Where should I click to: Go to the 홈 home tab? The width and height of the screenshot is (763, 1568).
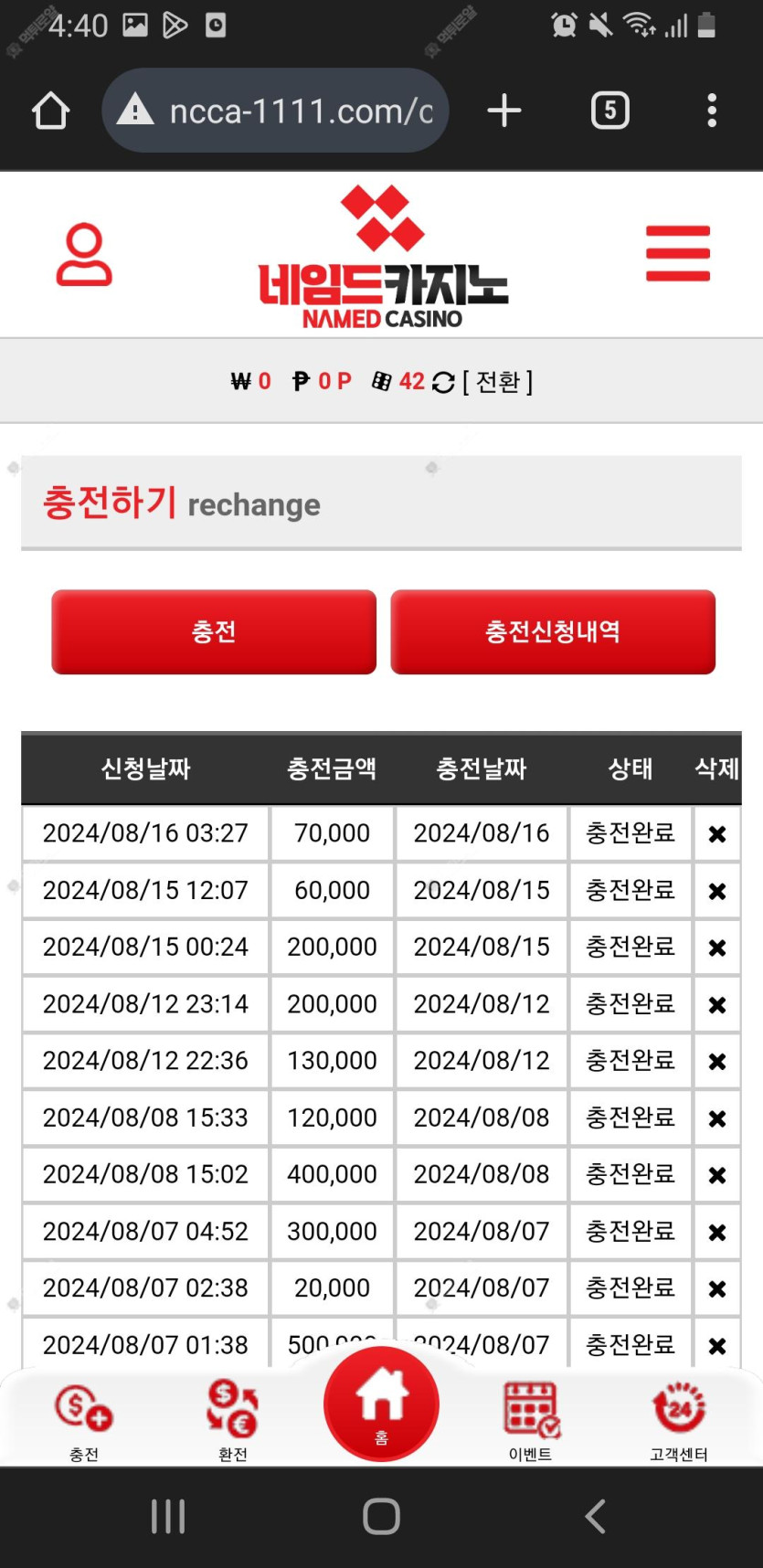click(381, 1404)
